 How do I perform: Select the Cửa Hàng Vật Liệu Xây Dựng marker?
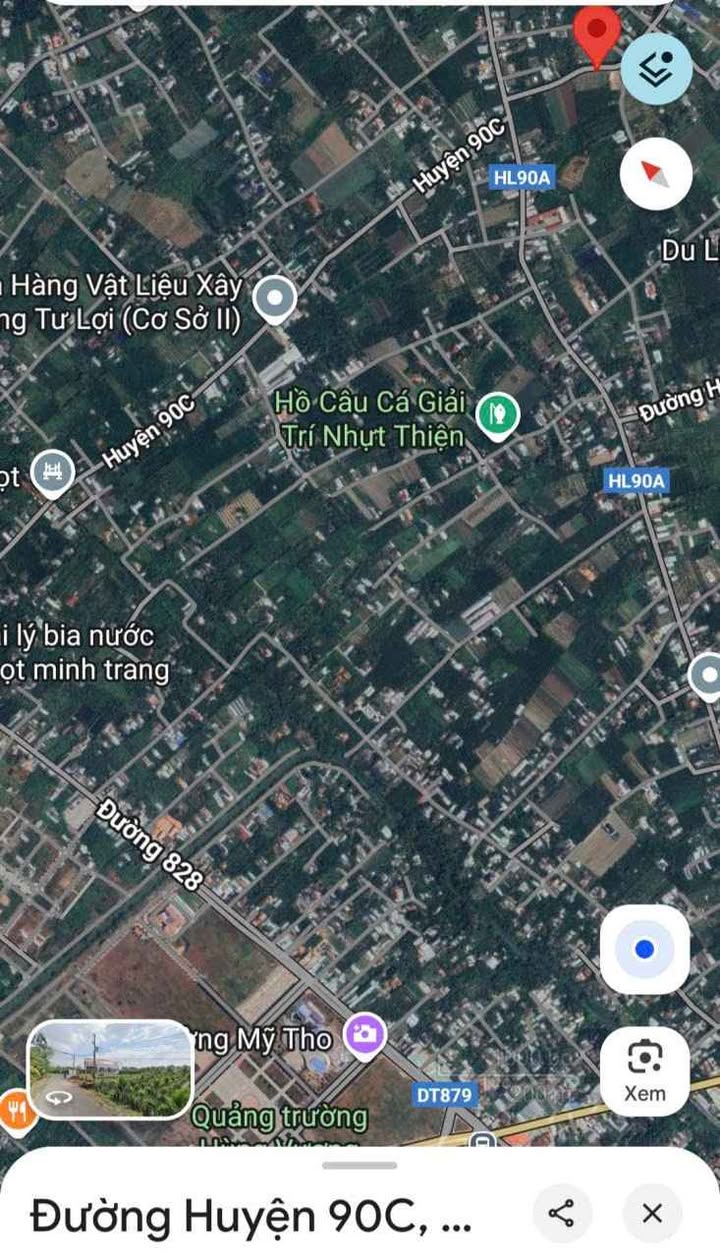tap(275, 298)
